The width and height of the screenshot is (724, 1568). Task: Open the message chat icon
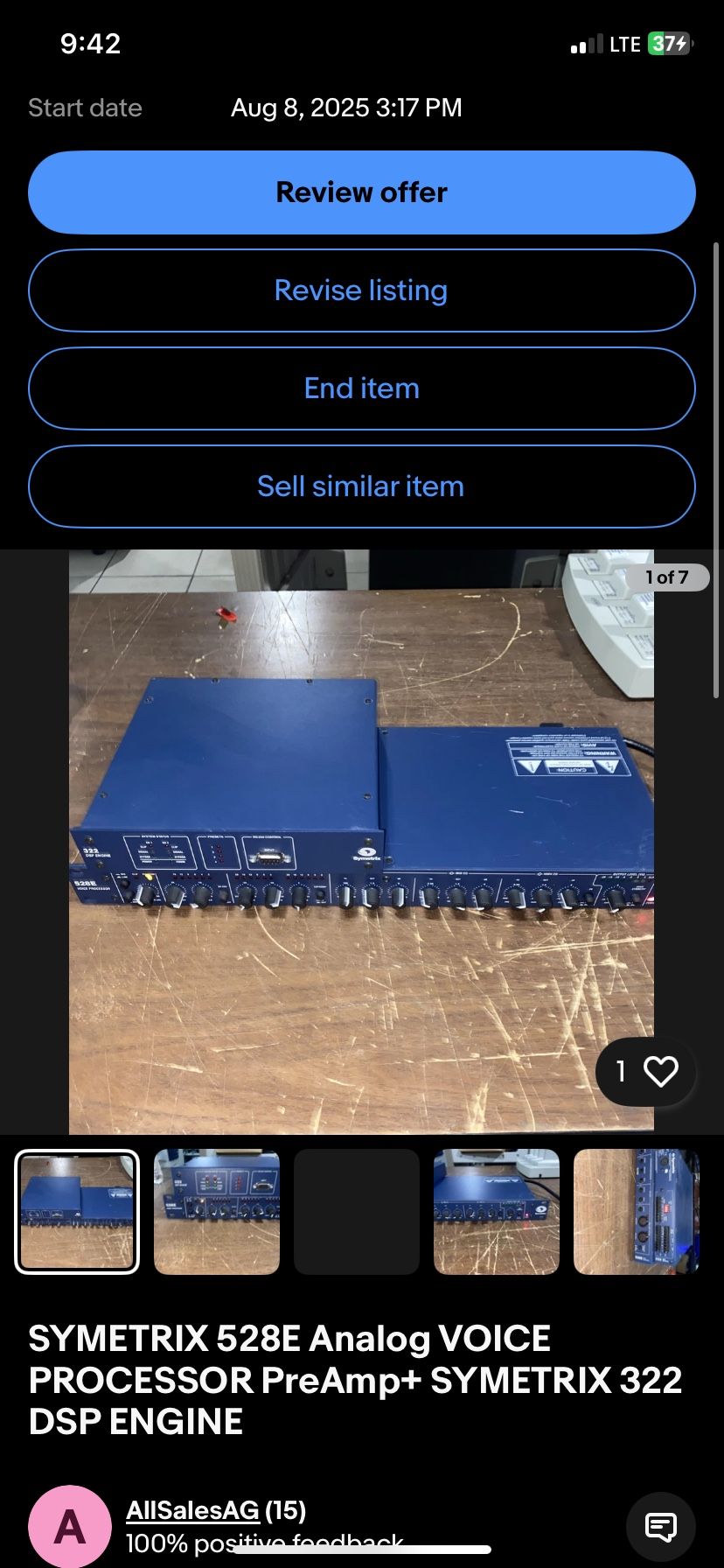point(660,1527)
